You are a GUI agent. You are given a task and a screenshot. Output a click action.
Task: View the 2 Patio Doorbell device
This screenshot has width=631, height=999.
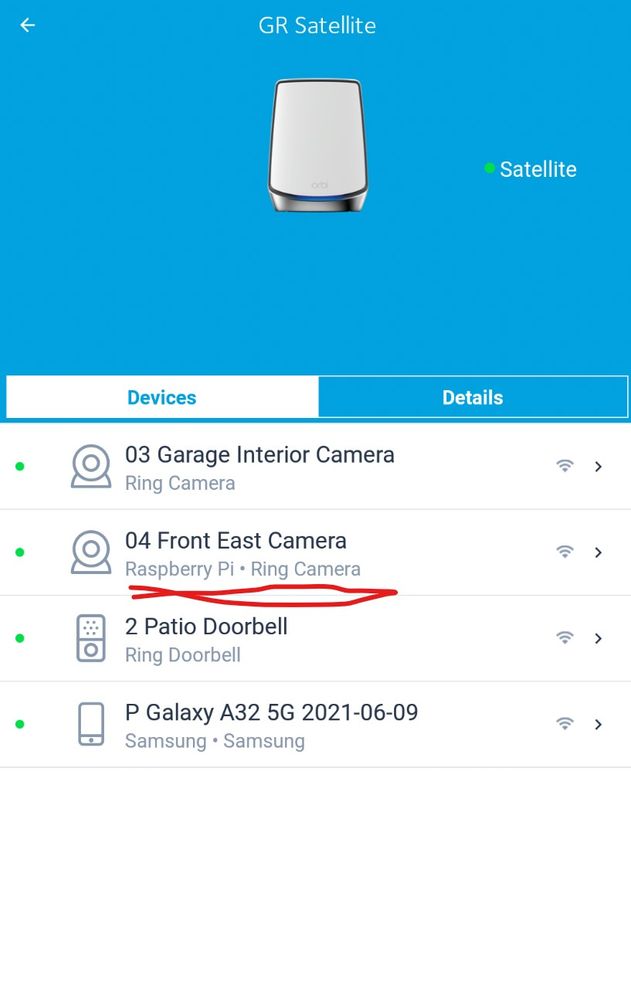(x=206, y=639)
